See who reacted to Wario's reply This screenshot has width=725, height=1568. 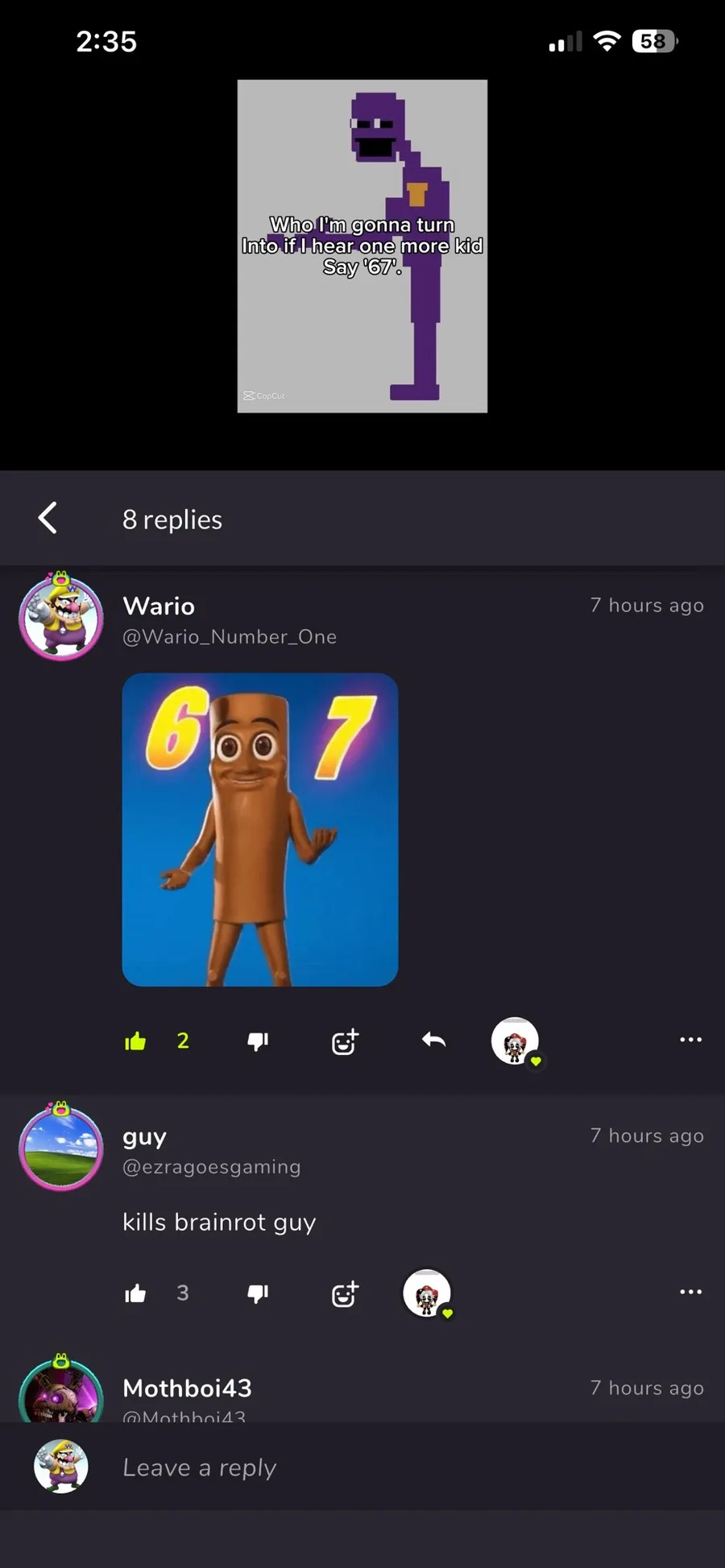point(516,1041)
